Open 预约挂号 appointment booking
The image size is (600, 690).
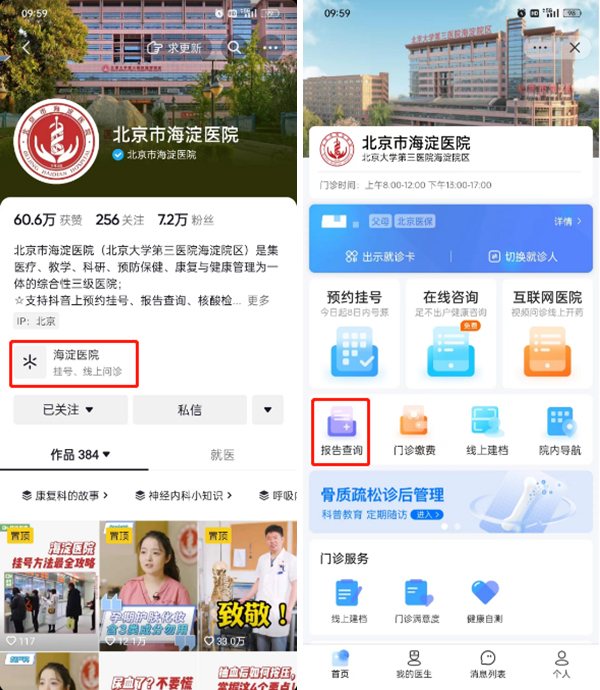coord(354,332)
